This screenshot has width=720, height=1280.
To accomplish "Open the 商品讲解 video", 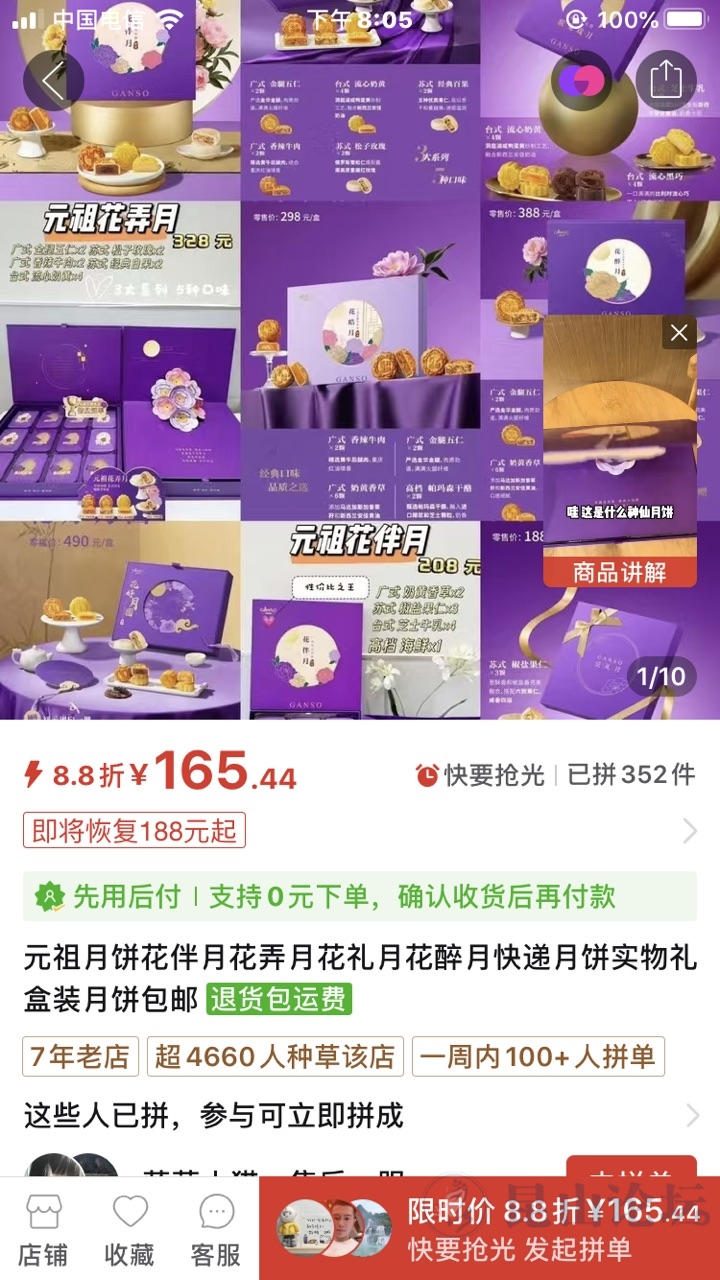I will tap(619, 571).
